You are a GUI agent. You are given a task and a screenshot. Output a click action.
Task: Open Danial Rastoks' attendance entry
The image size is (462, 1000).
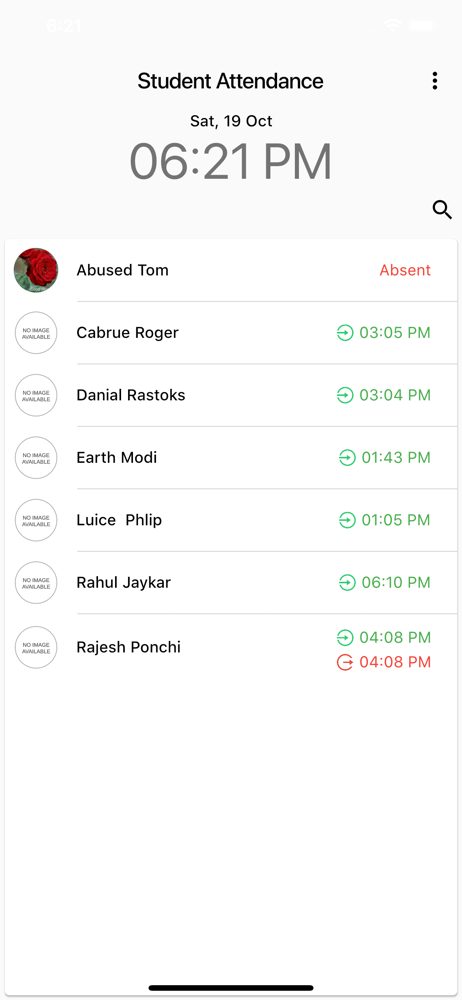pos(231,395)
